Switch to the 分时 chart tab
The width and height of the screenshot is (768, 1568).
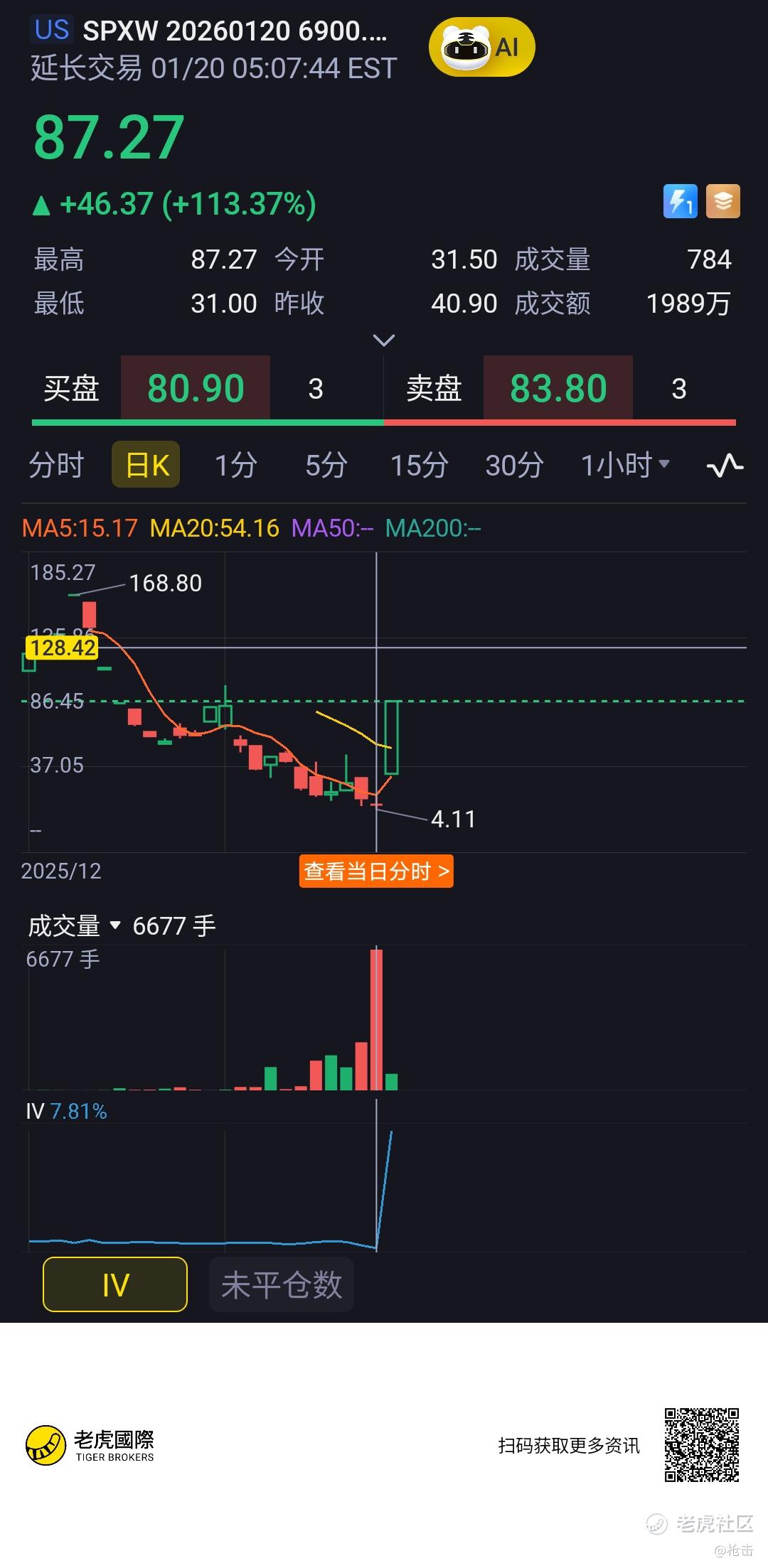coord(56,466)
